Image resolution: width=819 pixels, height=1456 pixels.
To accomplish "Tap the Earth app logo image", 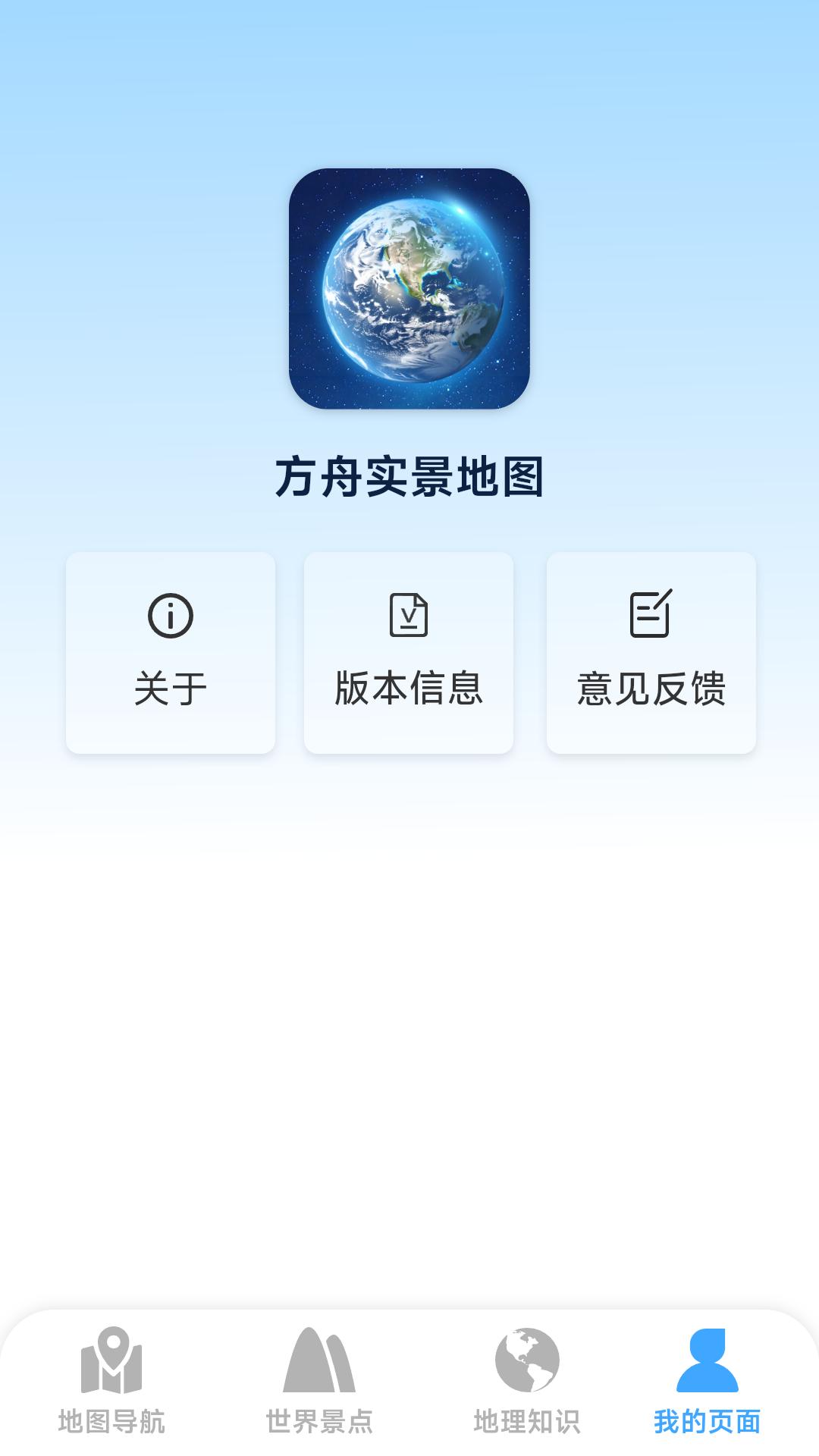I will point(409,292).
